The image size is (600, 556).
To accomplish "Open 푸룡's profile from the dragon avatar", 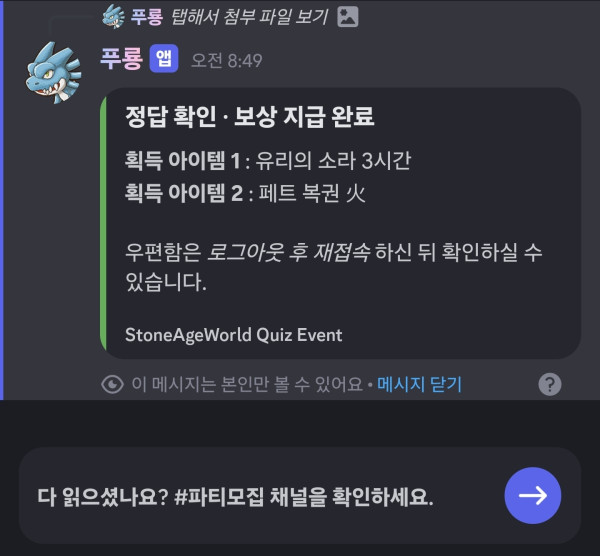I will click(x=52, y=72).
